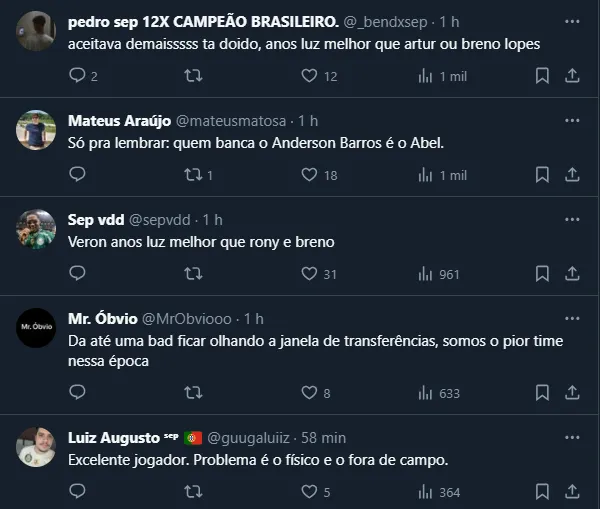
Task: Bookmark Luiz Augusto's tweet
Action: pyautogui.click(x=542, y=491)
